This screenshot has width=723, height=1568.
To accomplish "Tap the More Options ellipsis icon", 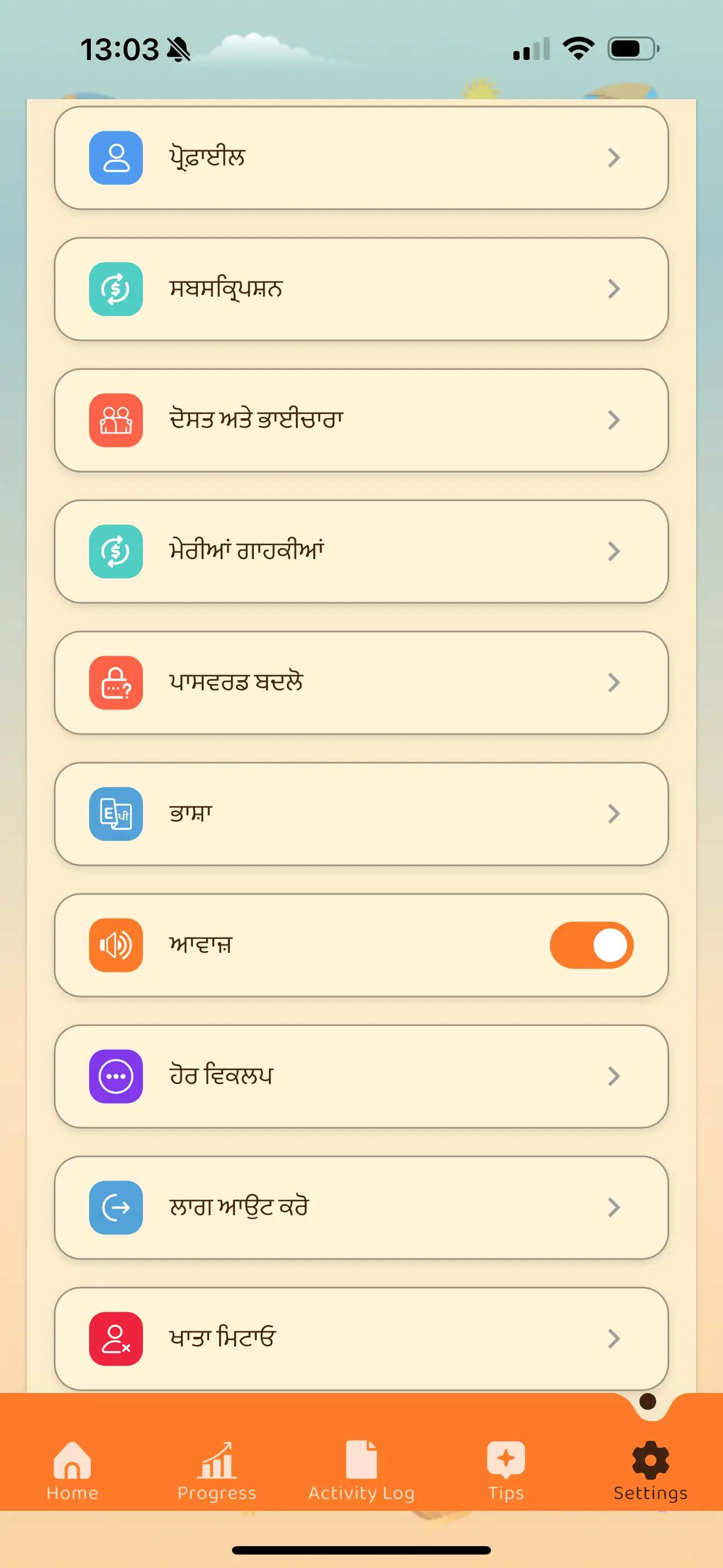I will click(x=115, y=1076).
